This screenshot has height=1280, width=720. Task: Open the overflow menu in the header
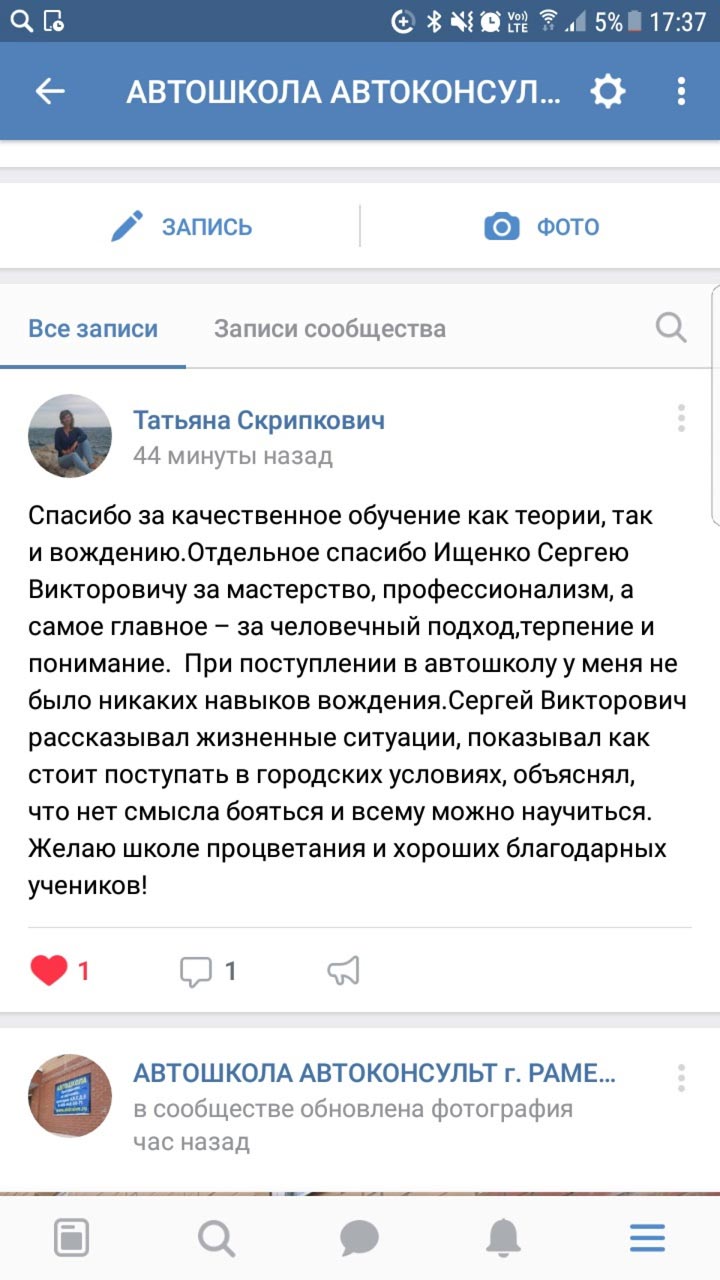tap(681, 92)
